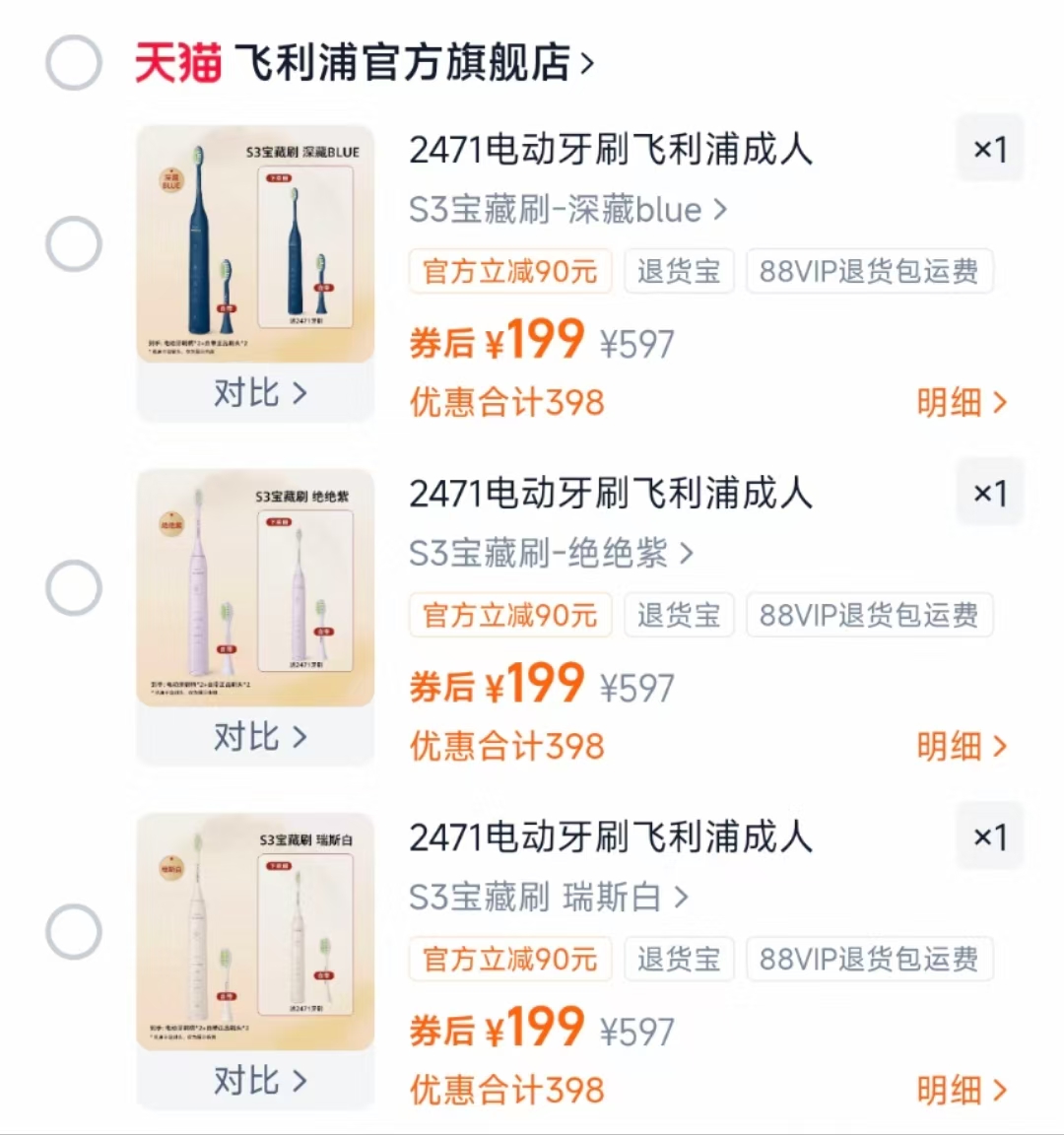The image size is (1064, 1135).
Task: Click 对比 compare on the white toothbrush
Action: coord(254,1080)
